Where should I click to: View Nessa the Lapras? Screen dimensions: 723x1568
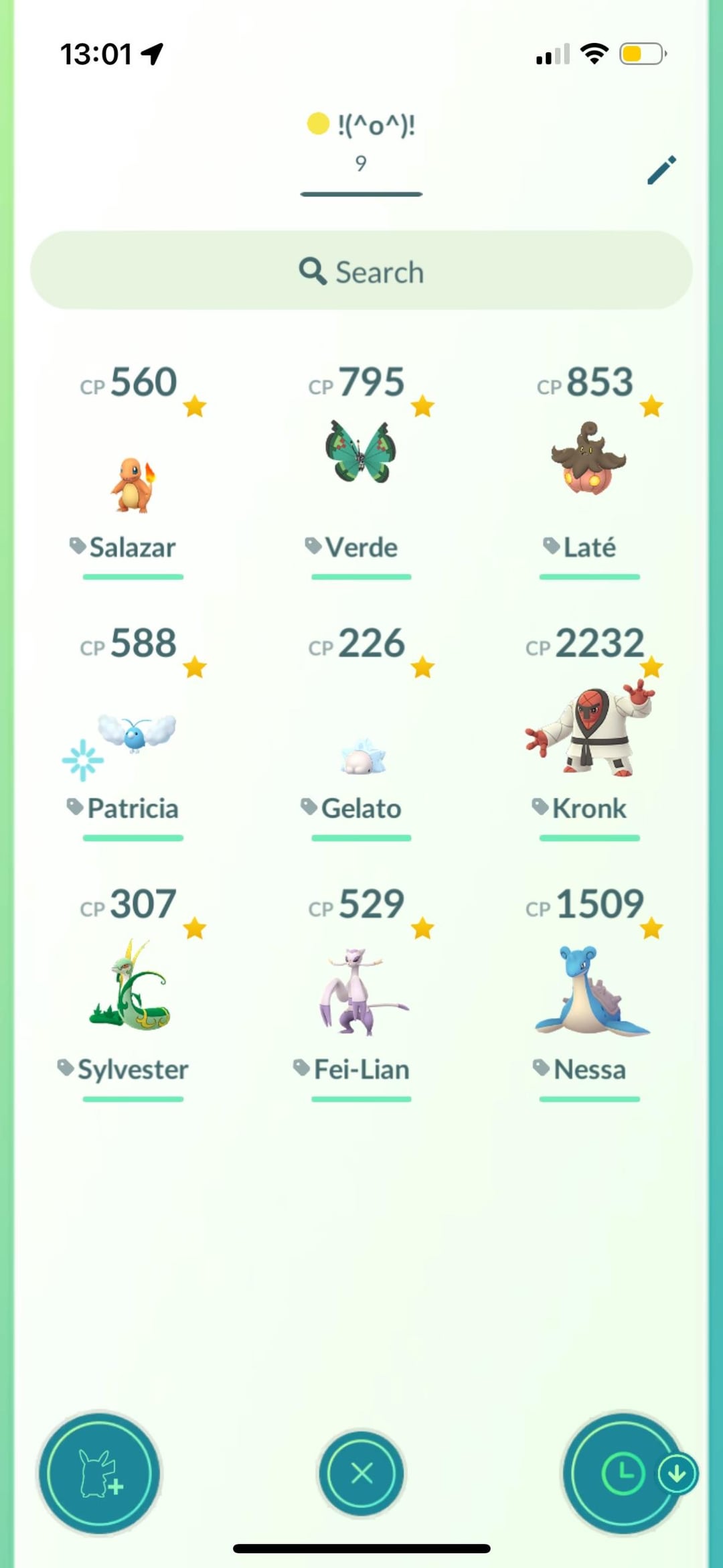click(589, 991)
